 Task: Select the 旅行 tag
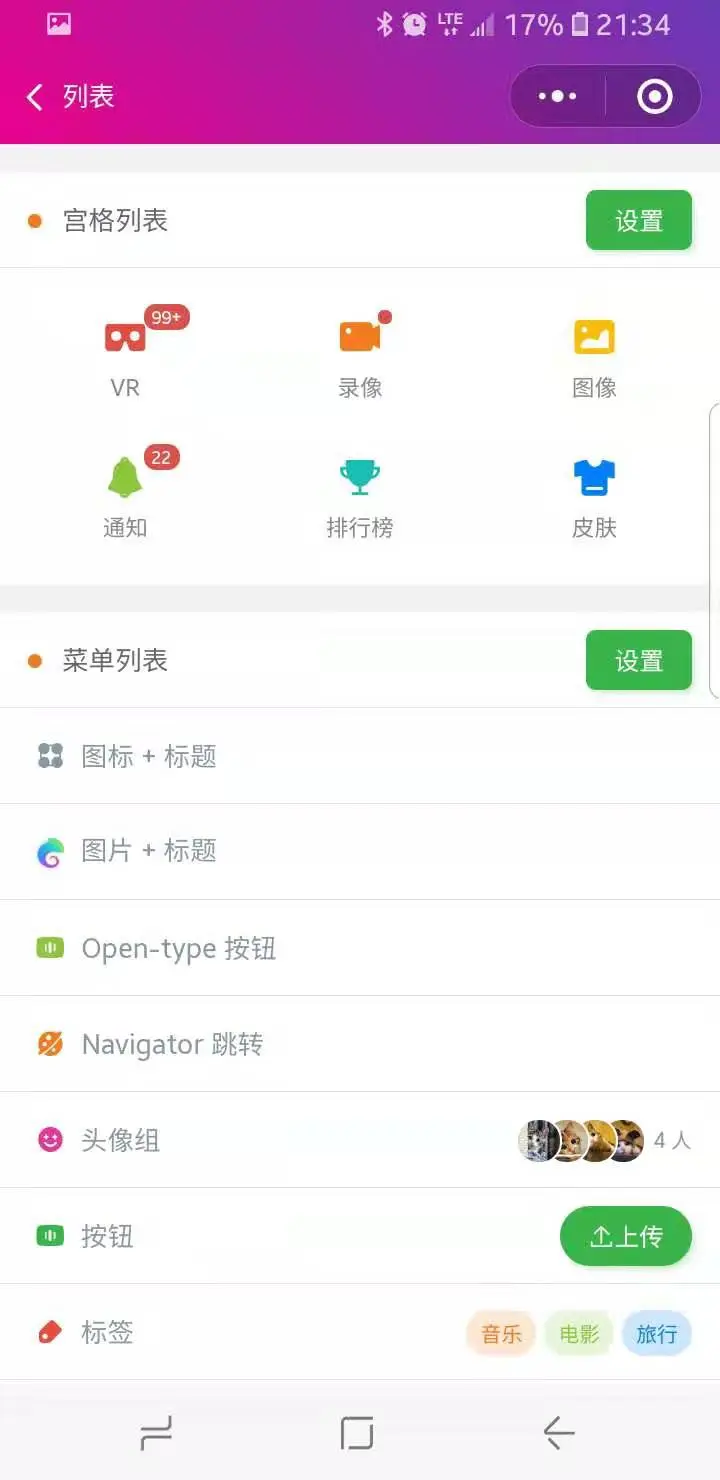click(x=657, y=1333)
